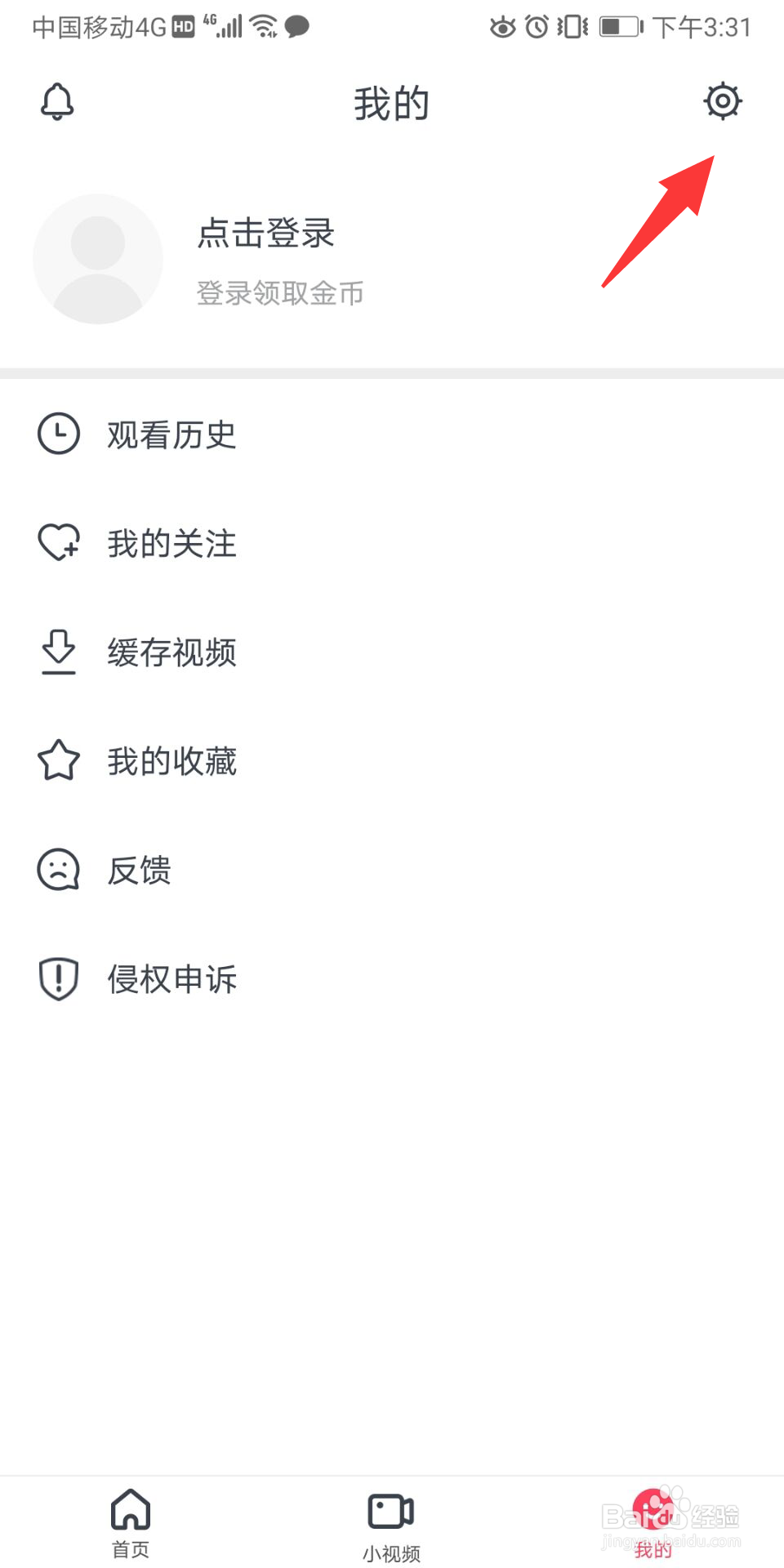Open the settings gear icon
The image size is (784, 1568).
pos(723,101)
